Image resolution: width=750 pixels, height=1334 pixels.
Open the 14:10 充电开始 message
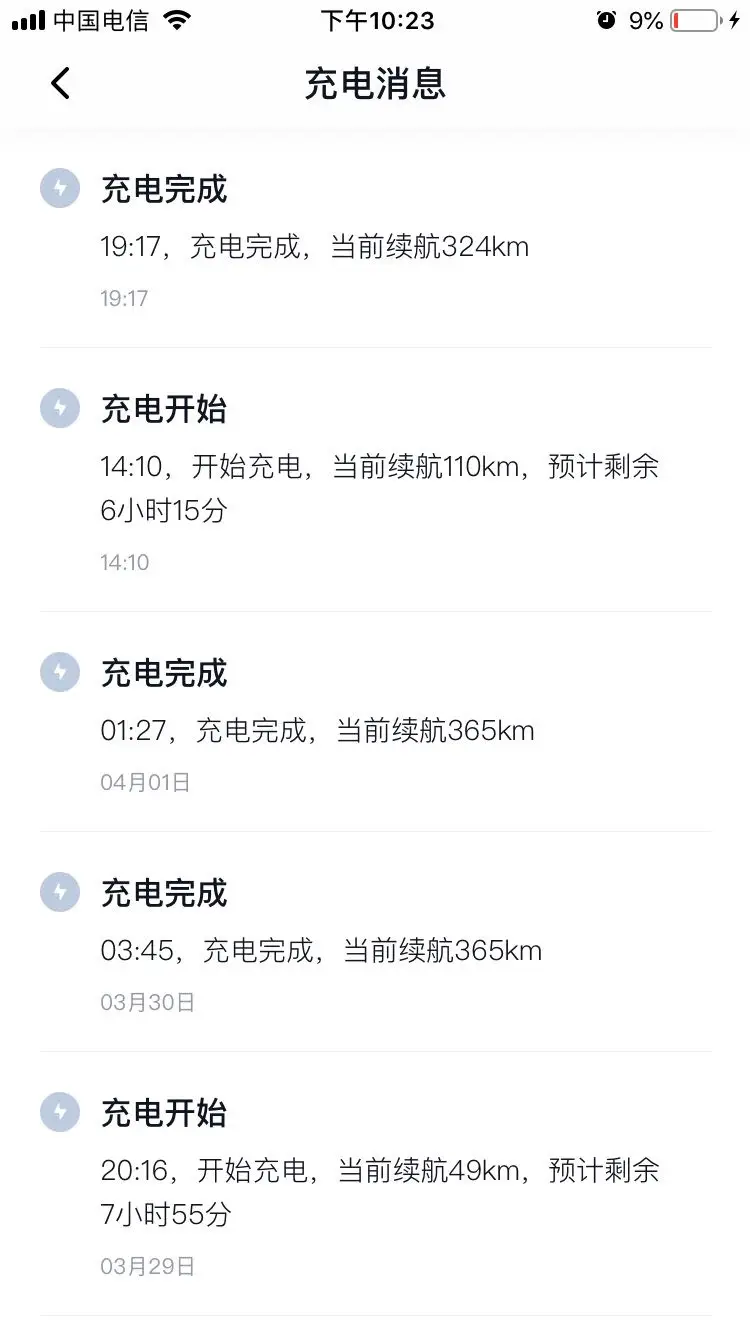(x=375, y=480)
